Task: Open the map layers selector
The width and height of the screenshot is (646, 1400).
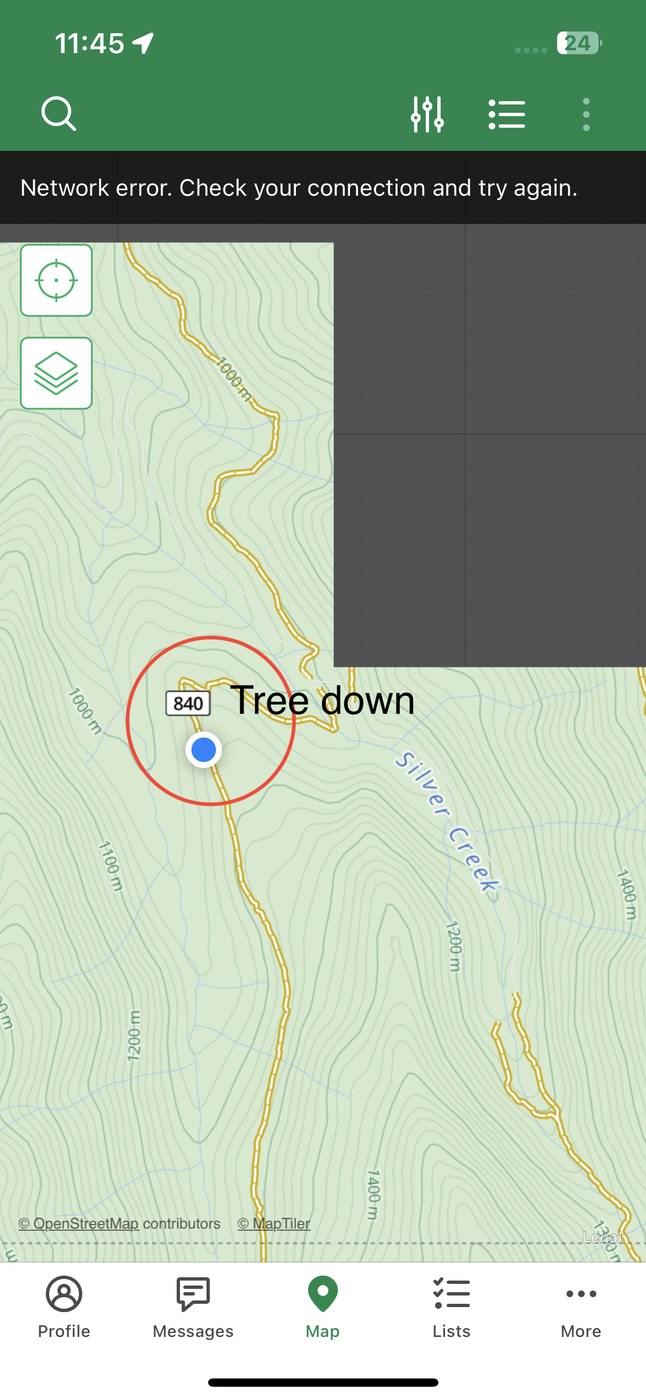Action: (57, 373)
